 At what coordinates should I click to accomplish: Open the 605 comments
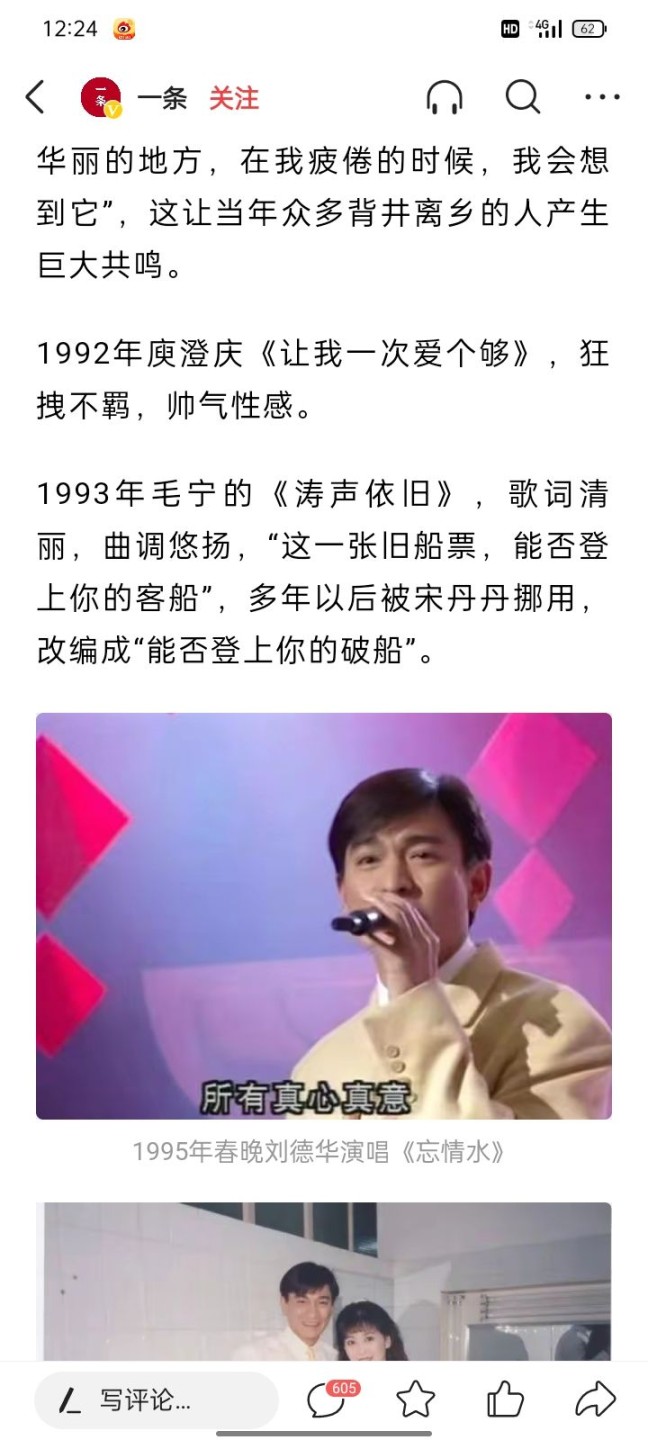click(x=327, y=1400)
